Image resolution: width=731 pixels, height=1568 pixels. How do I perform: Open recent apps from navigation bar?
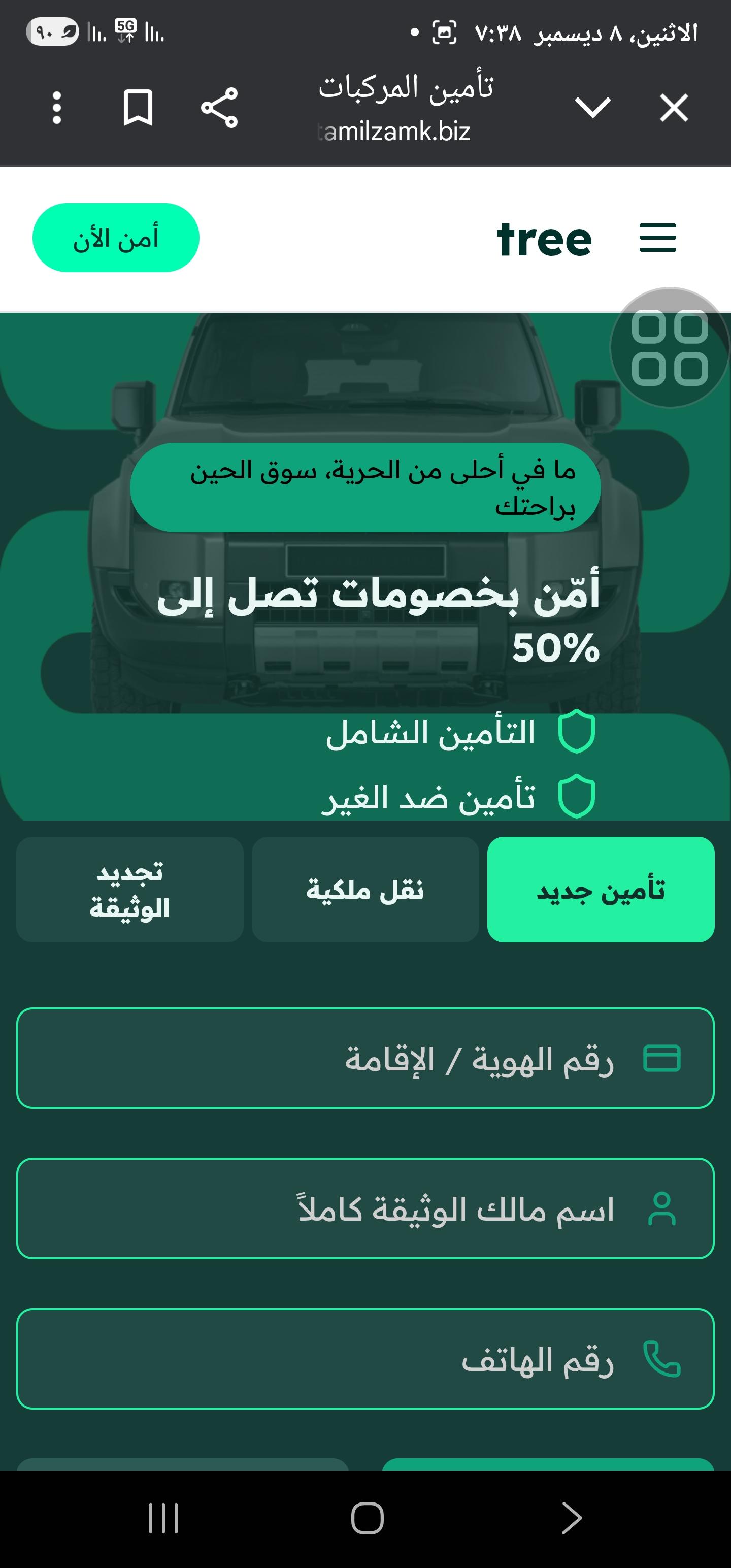163,1518
